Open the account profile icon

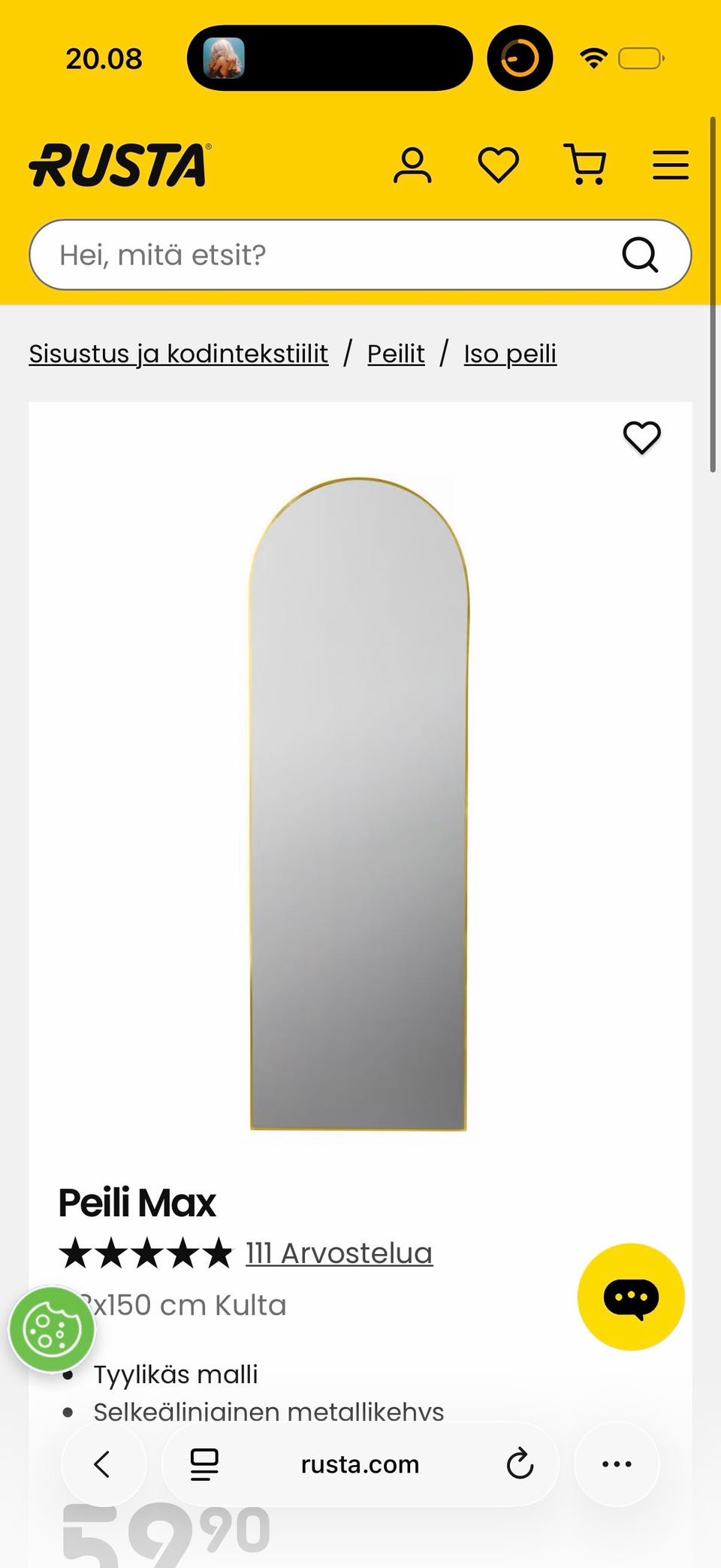click(x=412, y=165)
